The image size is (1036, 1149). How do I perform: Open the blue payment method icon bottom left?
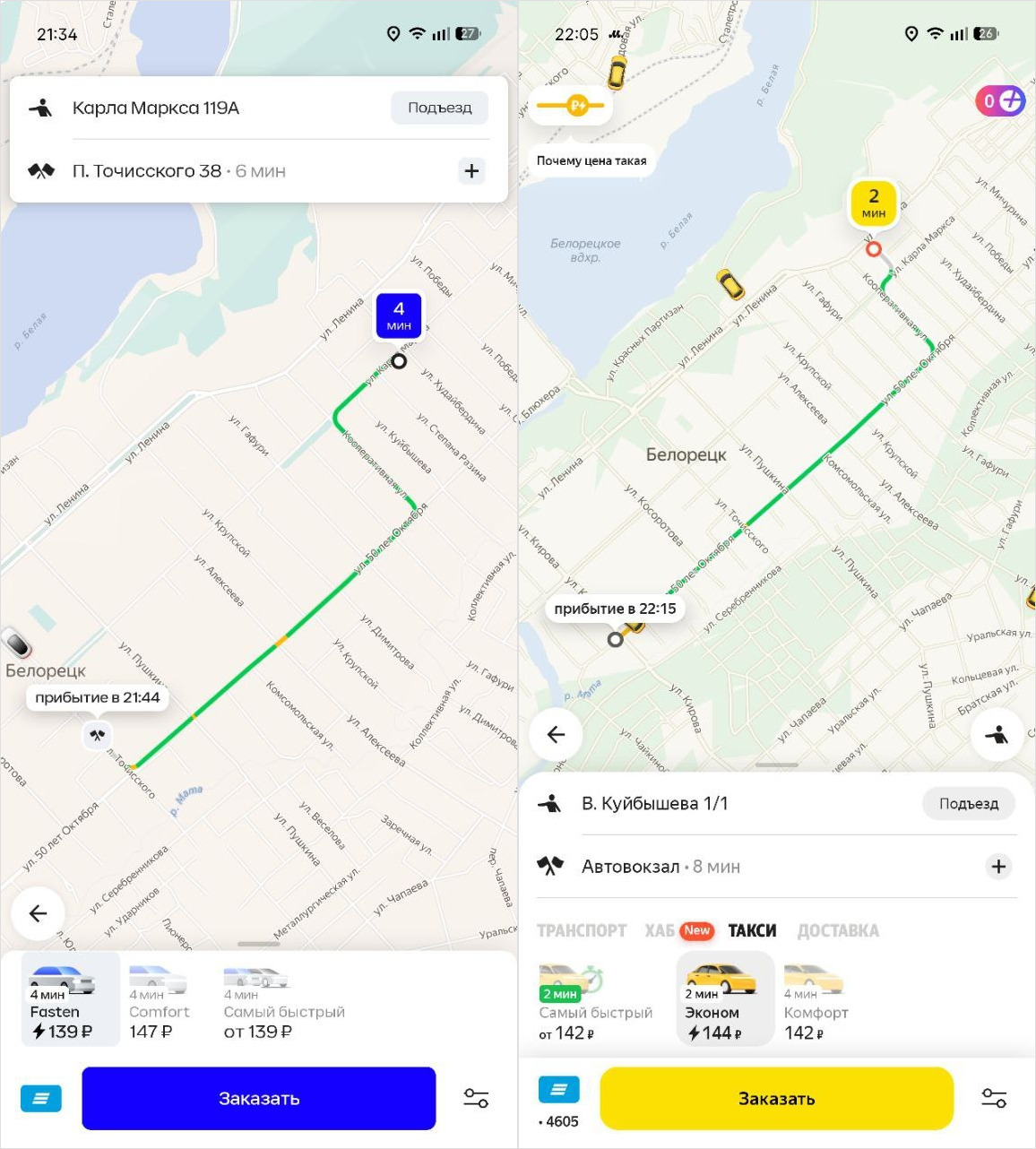pos(40,1098)
